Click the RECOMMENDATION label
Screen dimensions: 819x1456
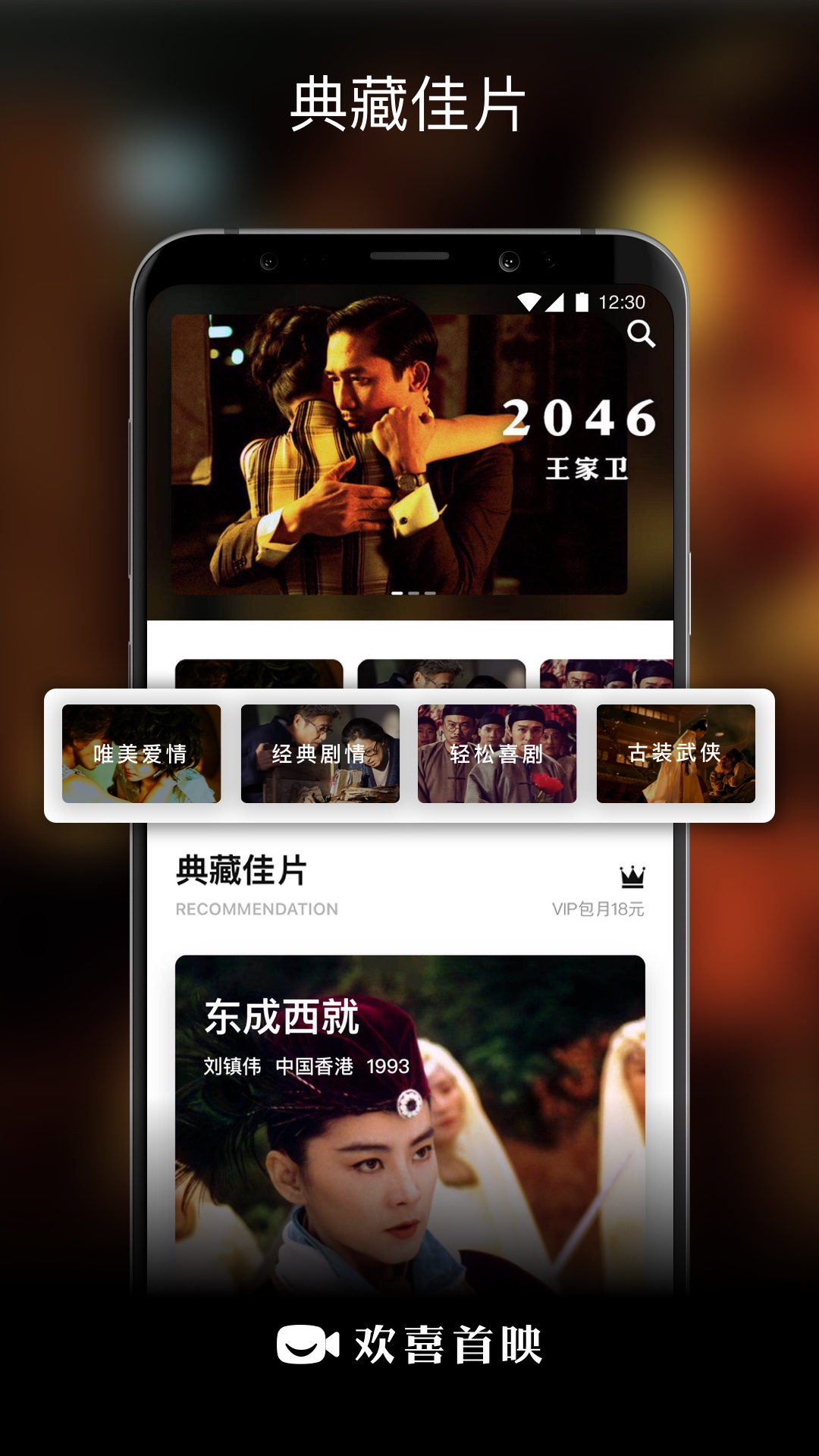[256, 910]
